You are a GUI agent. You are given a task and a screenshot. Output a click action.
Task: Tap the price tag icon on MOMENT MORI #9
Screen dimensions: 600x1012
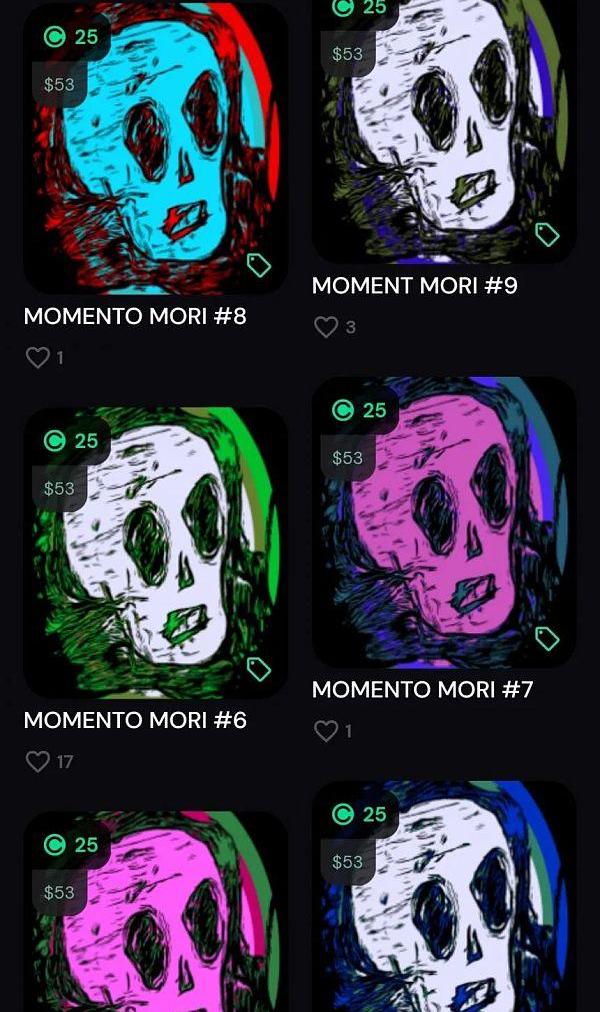(x=547, y=235)
